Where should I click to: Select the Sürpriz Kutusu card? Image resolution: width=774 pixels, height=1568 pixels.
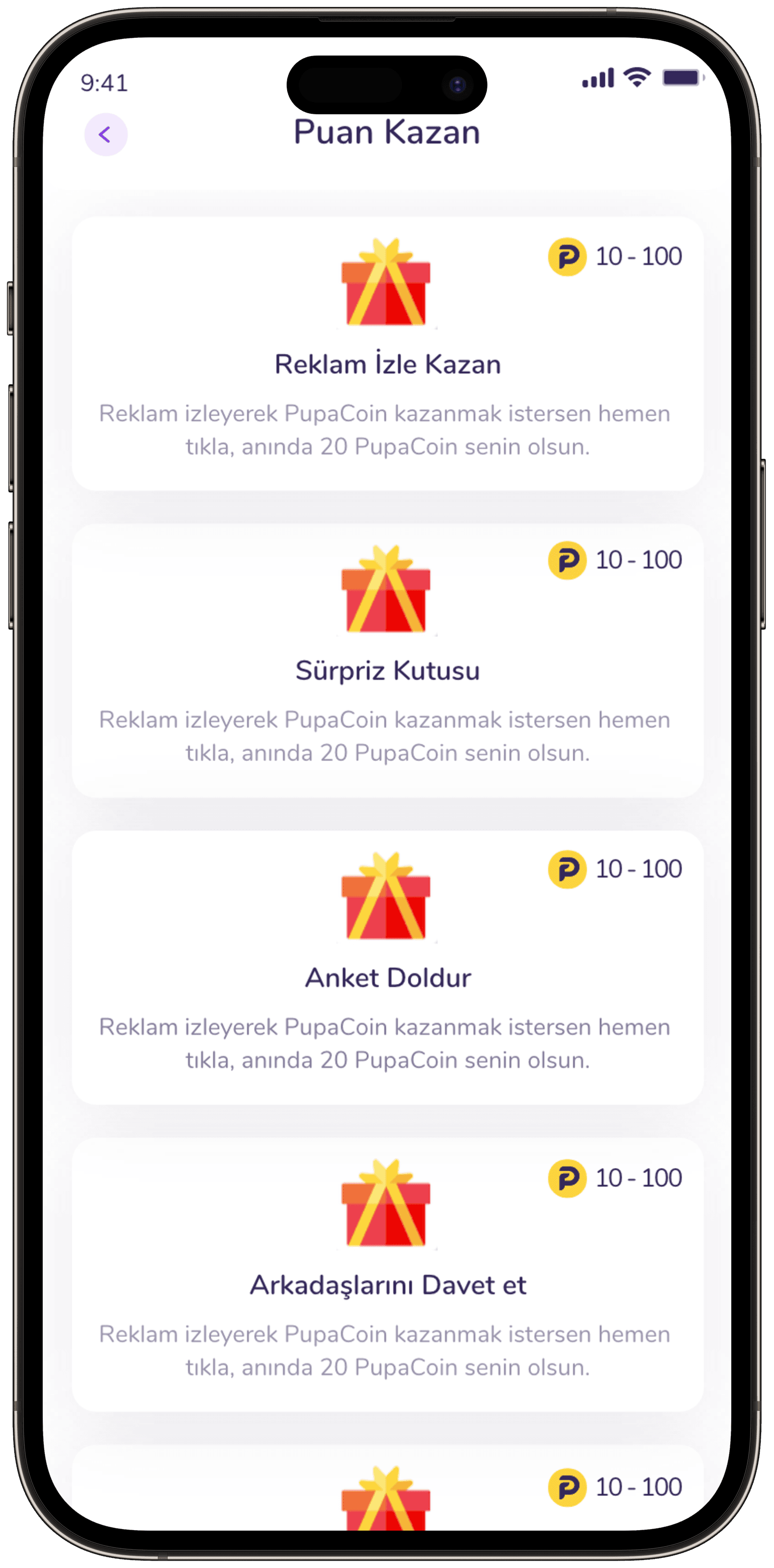(x=388, y=661)
